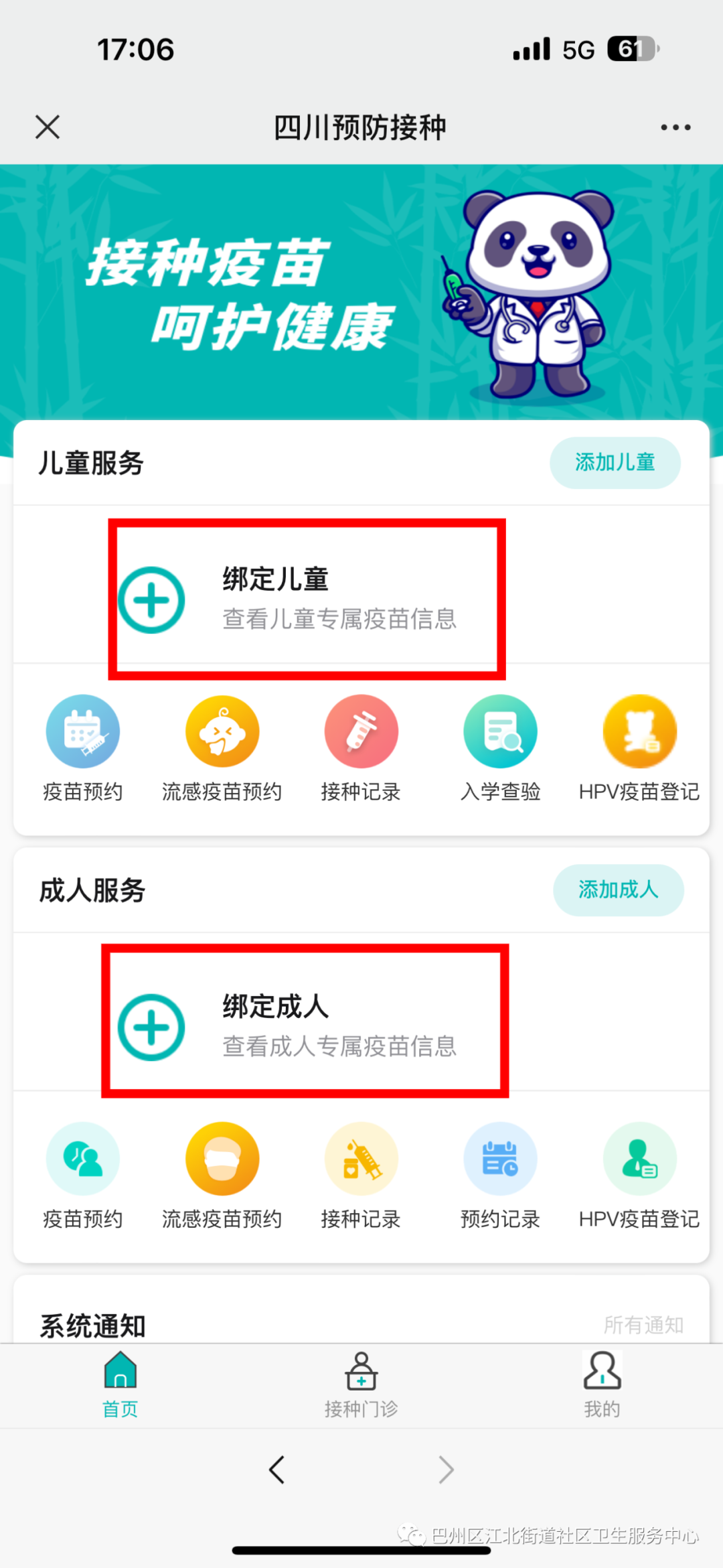Switch to the 接种门诊 clinic tab

[x=361, y=1386]
